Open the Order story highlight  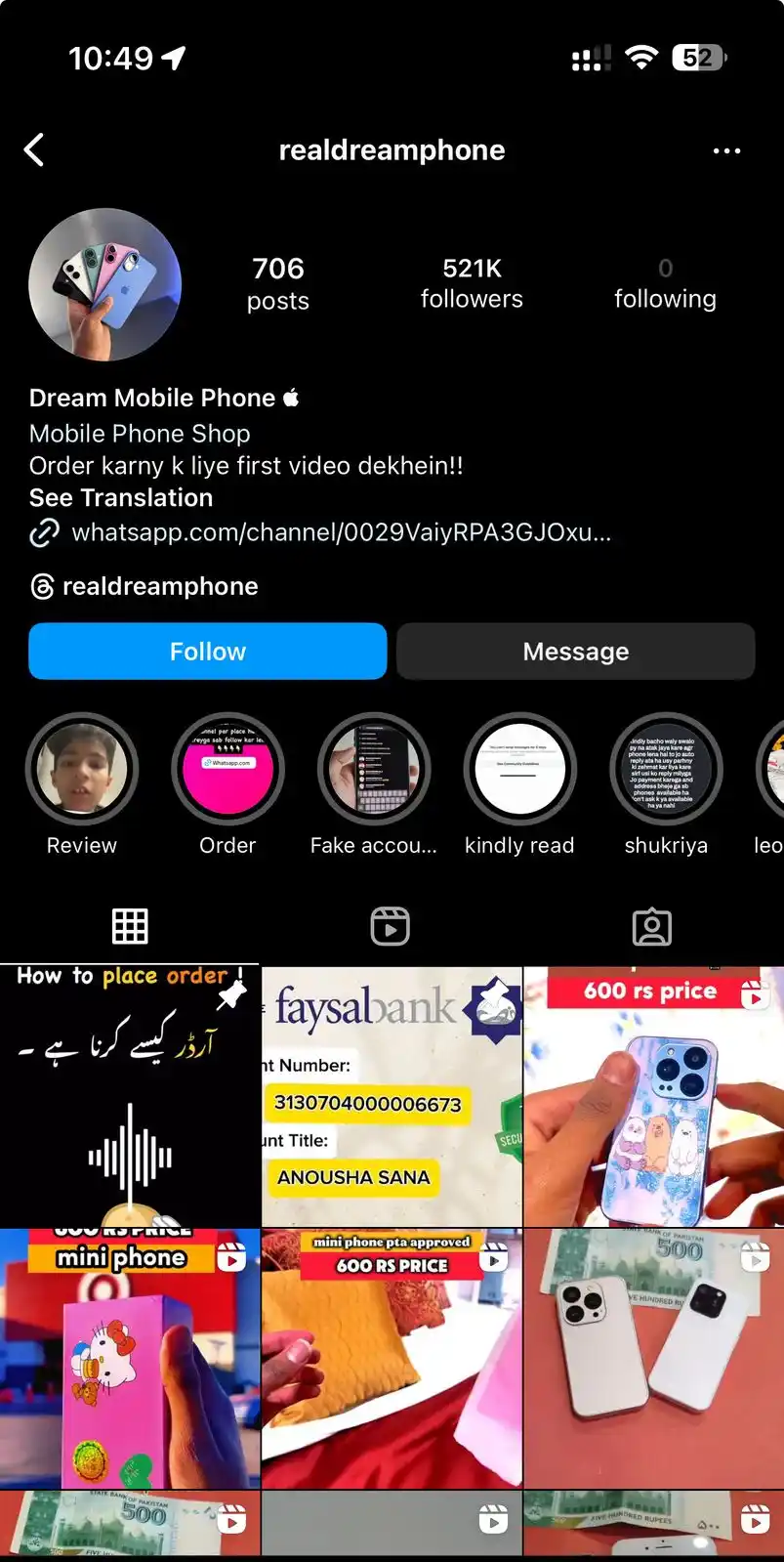[227, 771]
